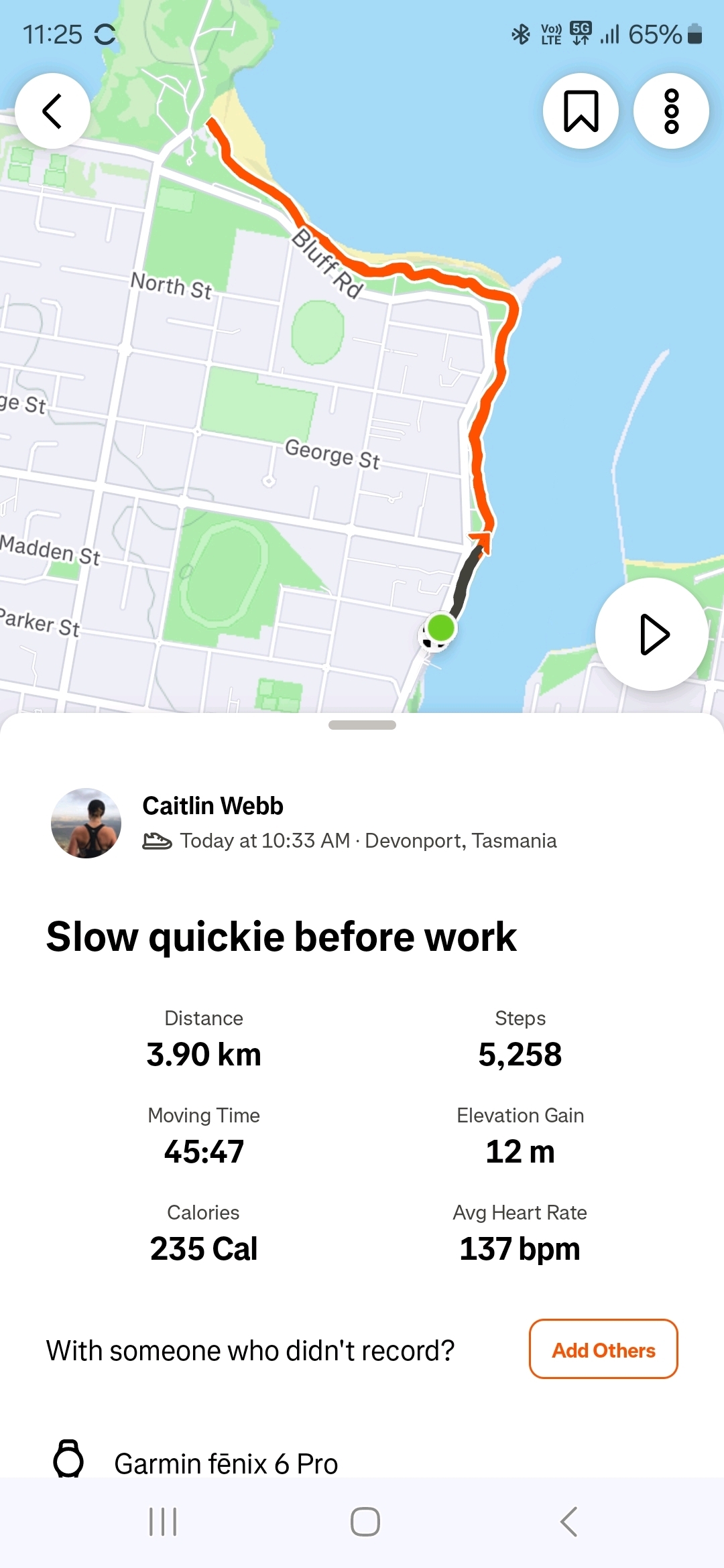Go back from the activity map
724x1568 pixels.
(x=52, y=111)
